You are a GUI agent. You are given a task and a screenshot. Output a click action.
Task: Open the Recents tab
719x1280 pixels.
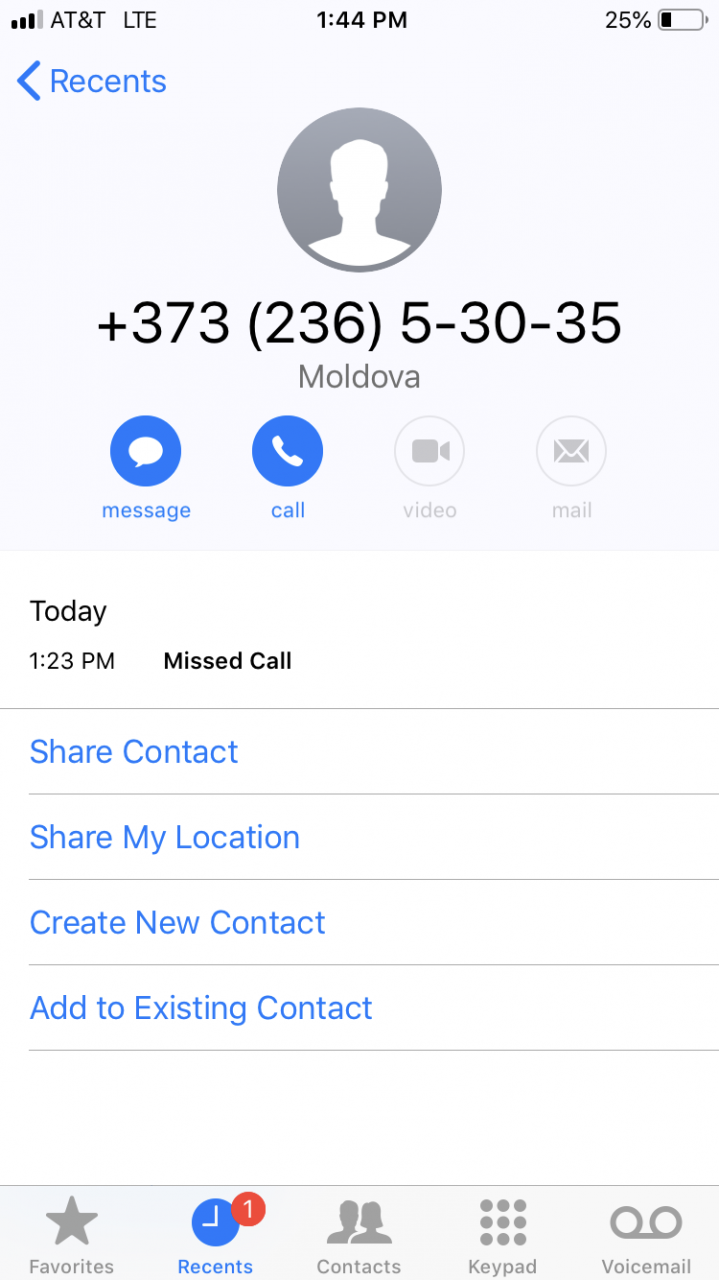coord(215,1235)
